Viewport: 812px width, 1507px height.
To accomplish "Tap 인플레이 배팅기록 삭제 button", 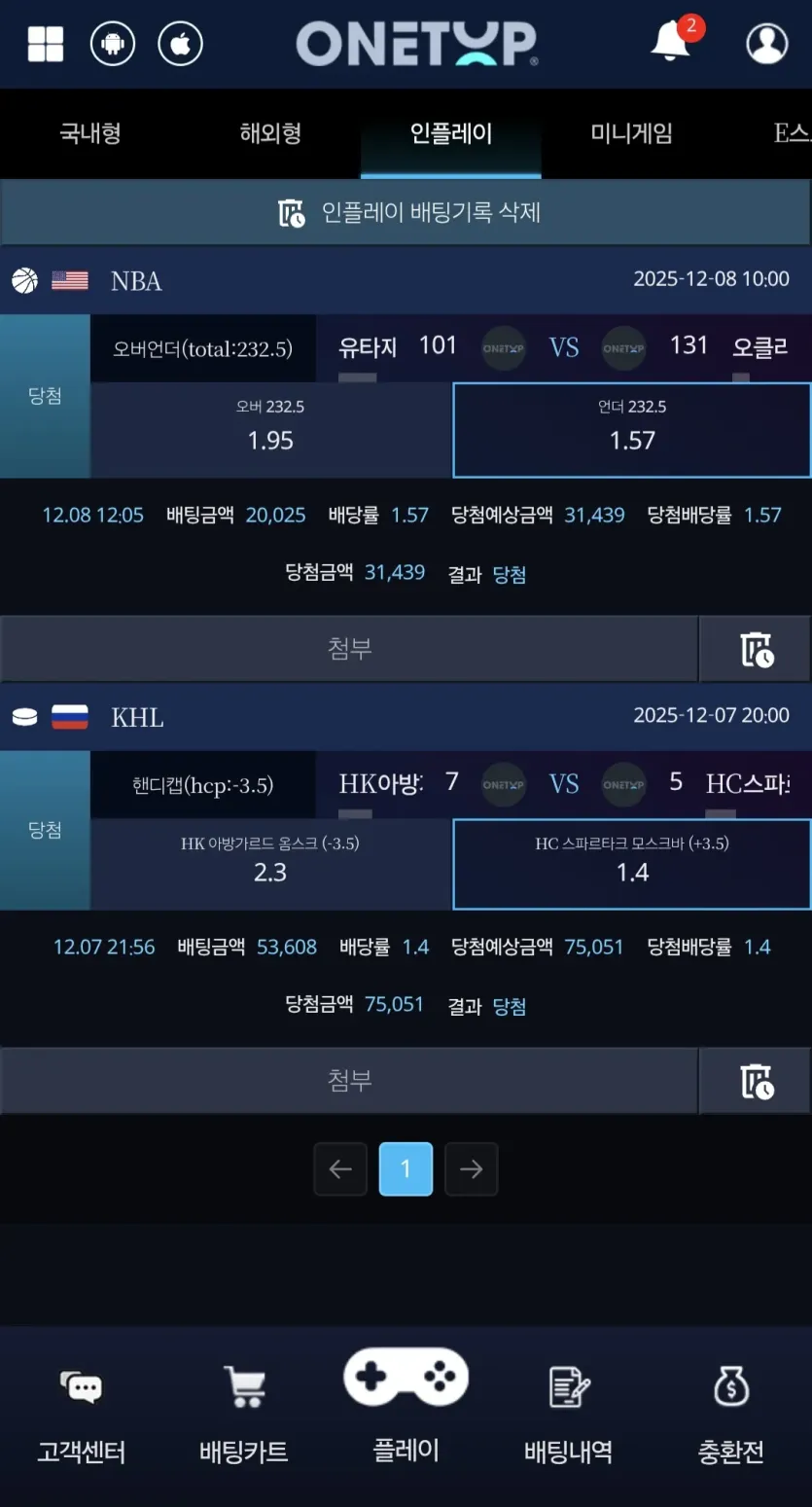I will (x=406, y=212).
